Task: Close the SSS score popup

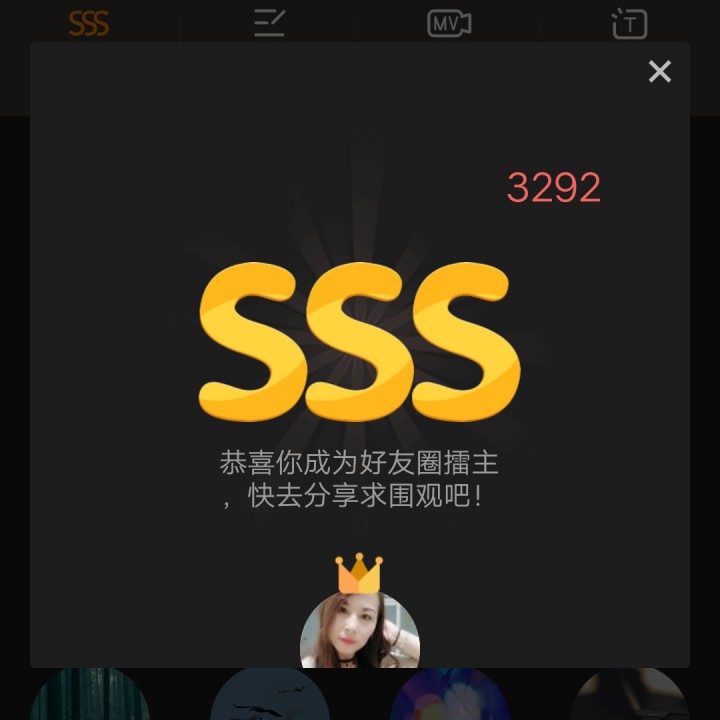Action: tap(659, 71)
